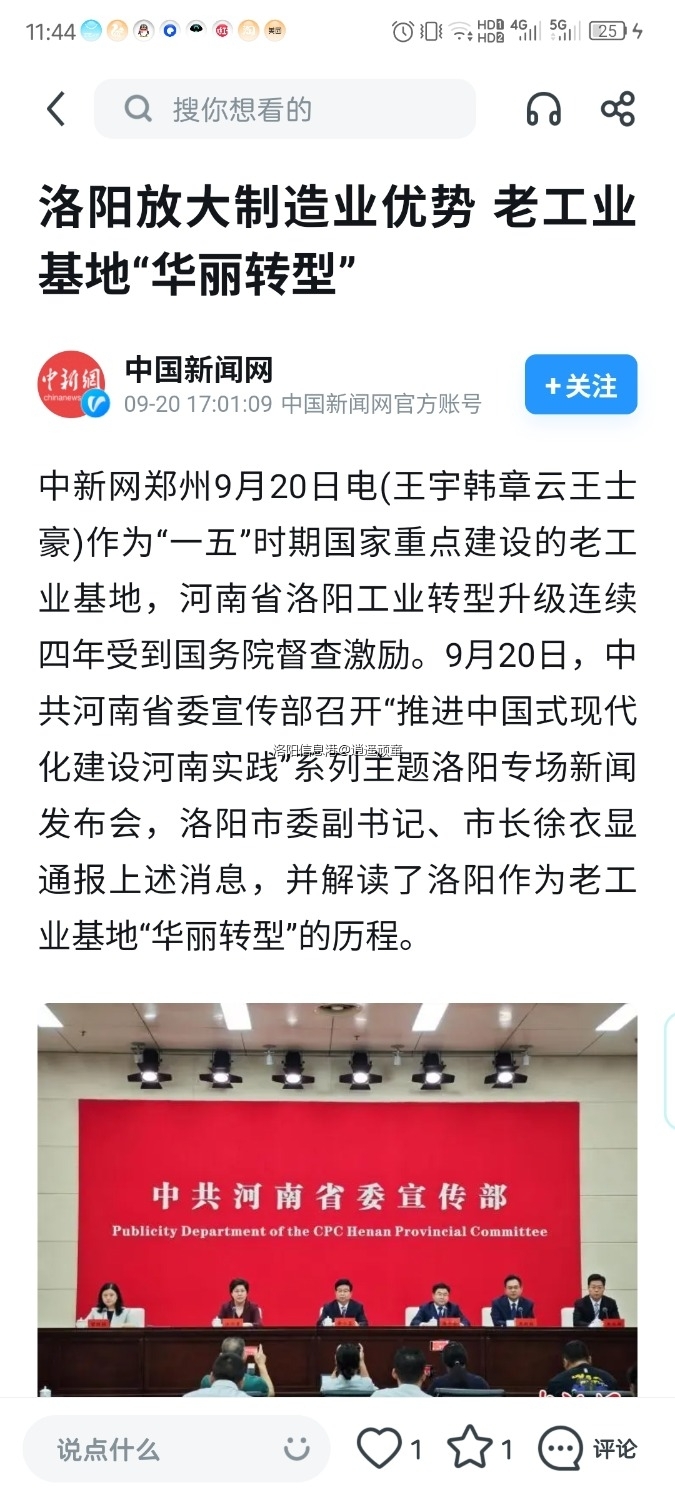
Task: Tap the 说点什么 comment field
Action: click(150, 1449)
